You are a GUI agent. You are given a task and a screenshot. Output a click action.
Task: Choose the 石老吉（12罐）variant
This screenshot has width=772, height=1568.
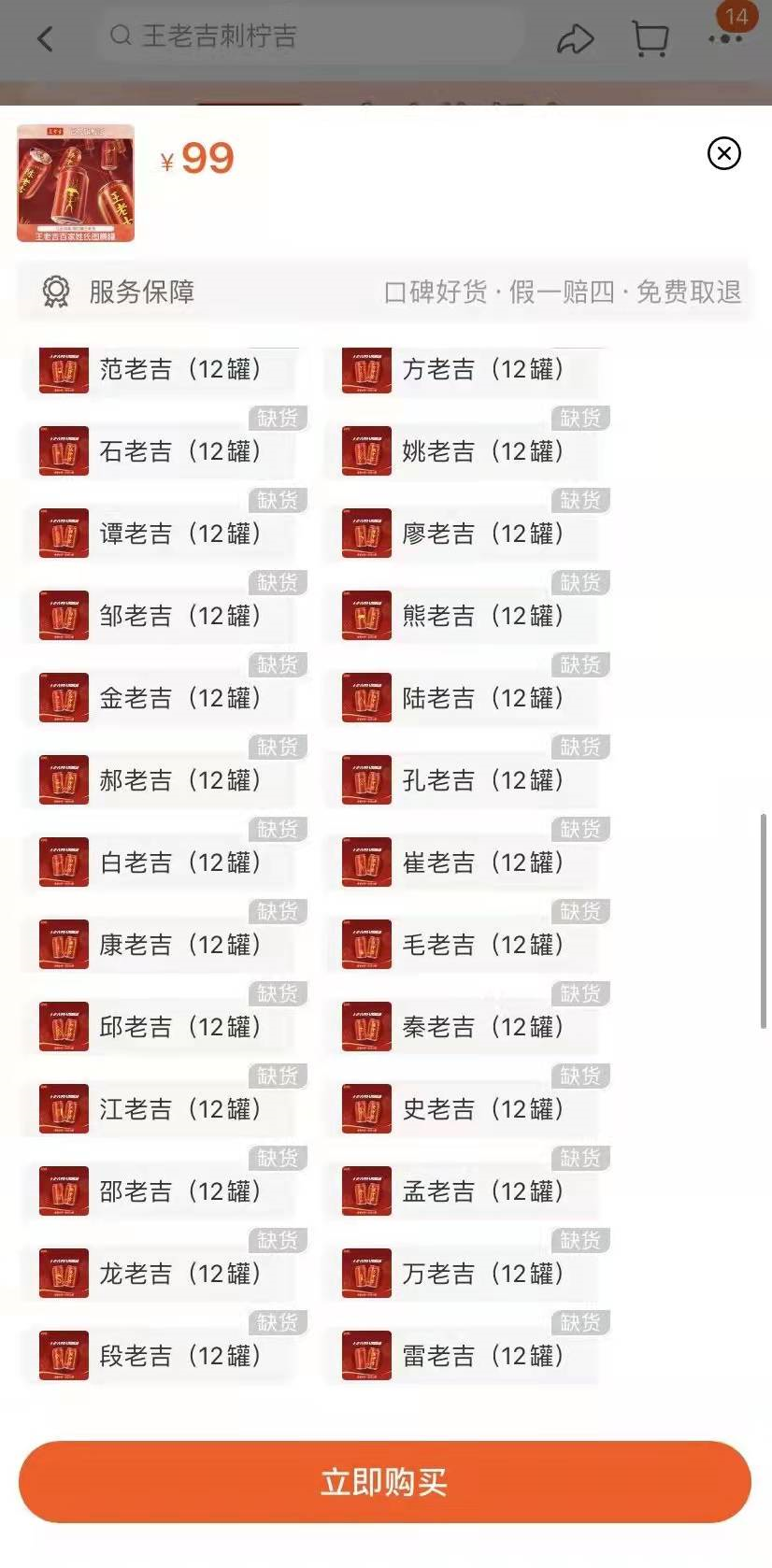tap(159, 452)
